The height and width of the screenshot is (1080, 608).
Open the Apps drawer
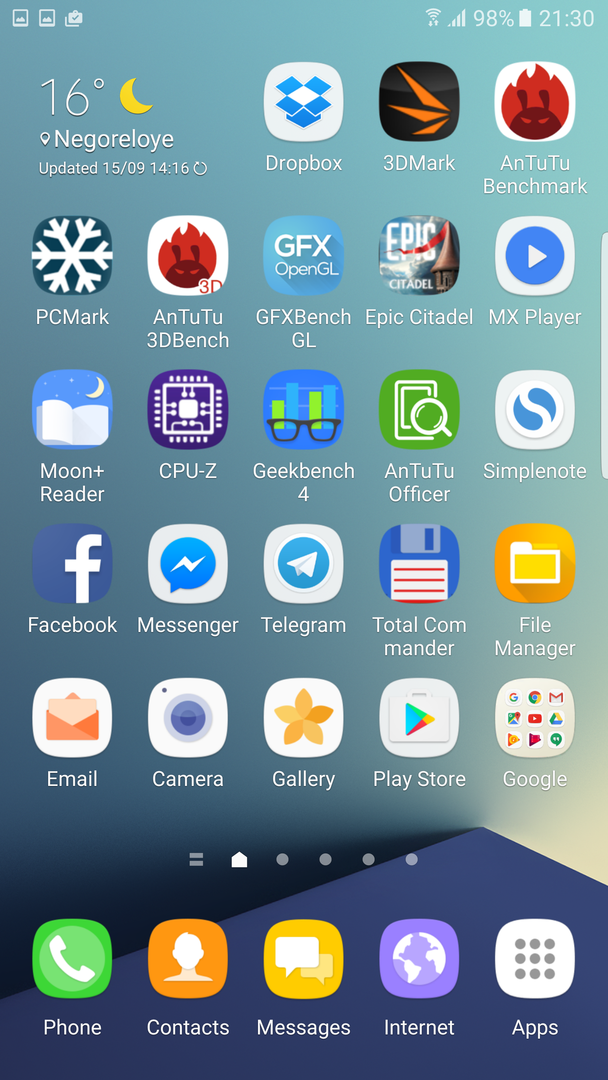(535, 960)
